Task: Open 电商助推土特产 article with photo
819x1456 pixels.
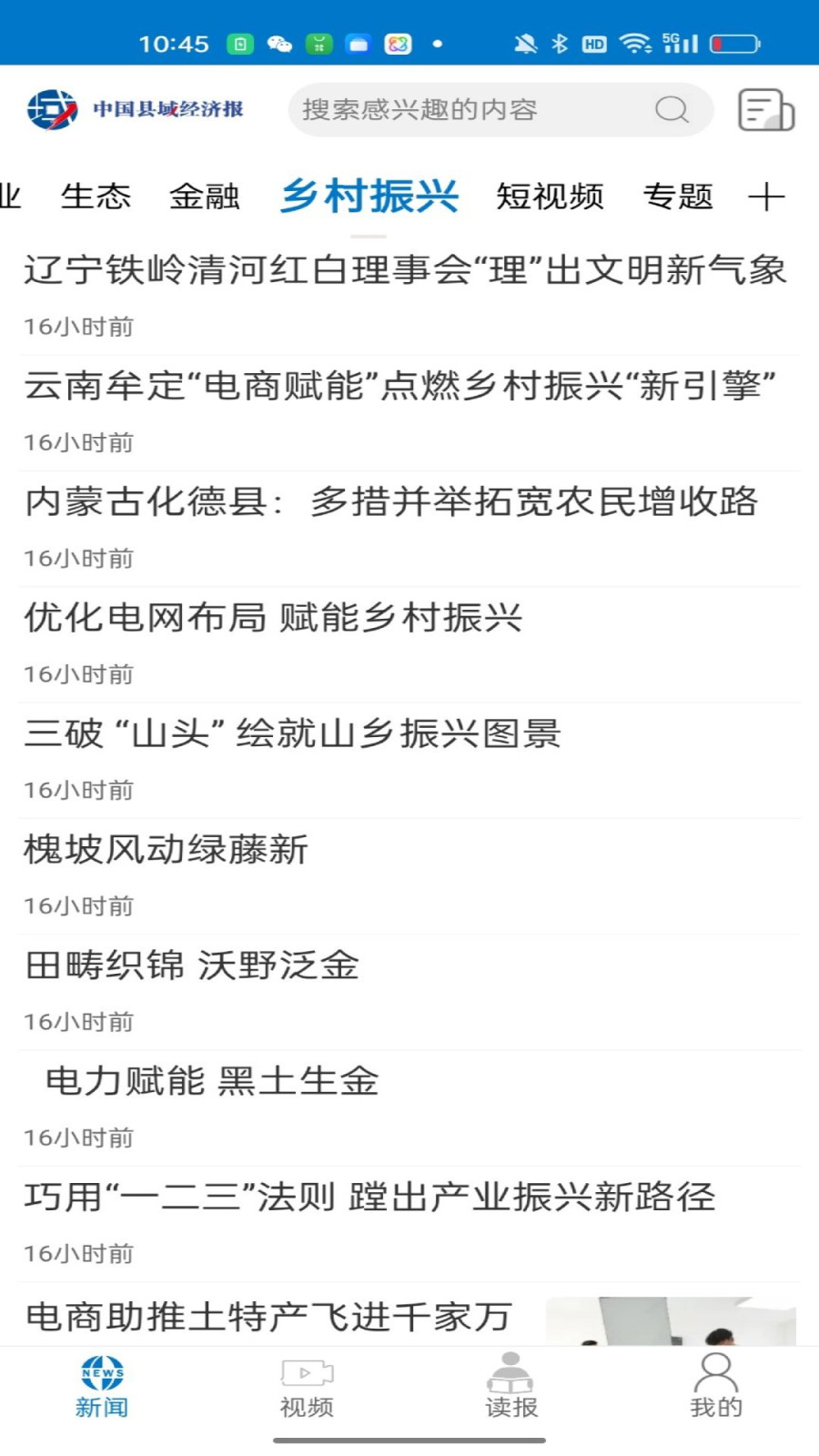Action: click(x=409, y=1316)
